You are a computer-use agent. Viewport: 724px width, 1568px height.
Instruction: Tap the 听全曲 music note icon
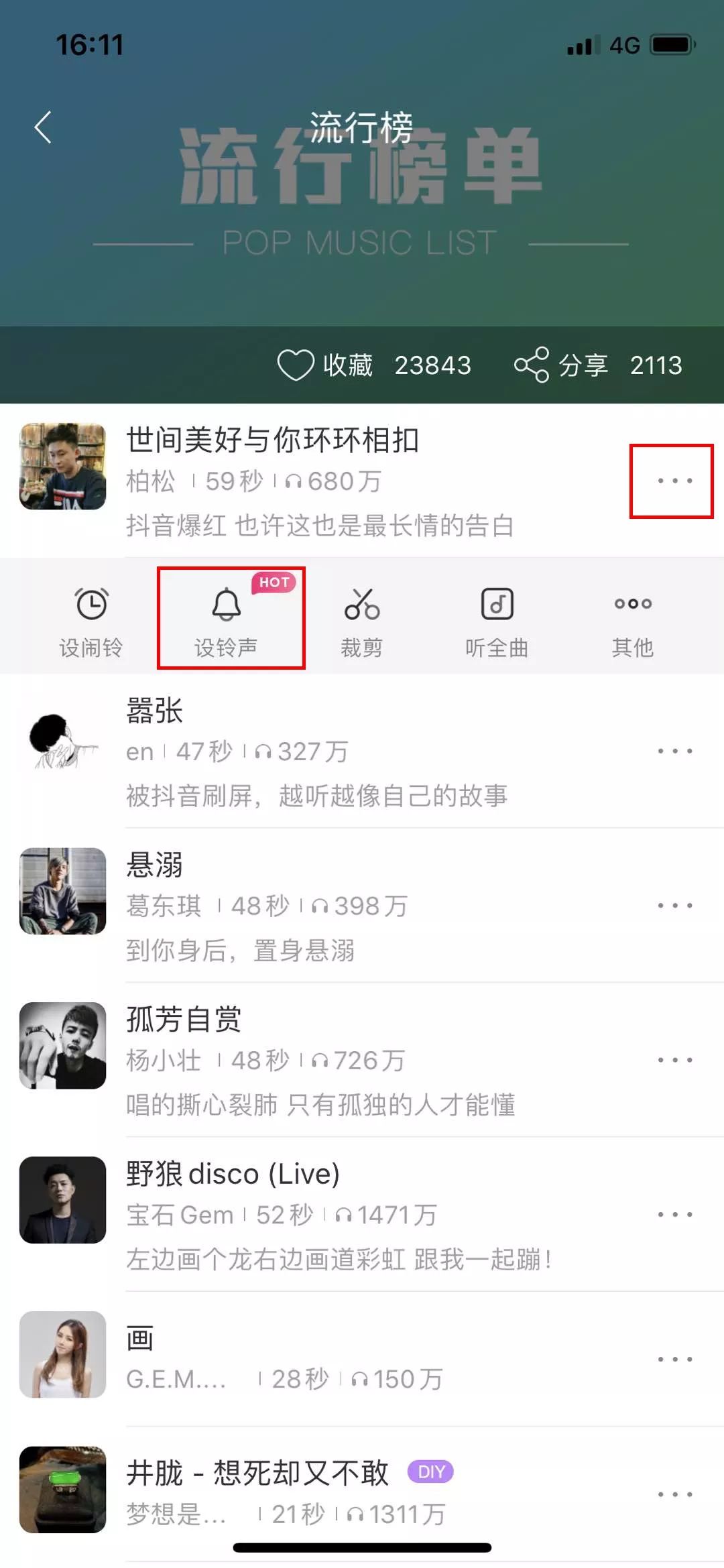(497, 603)
